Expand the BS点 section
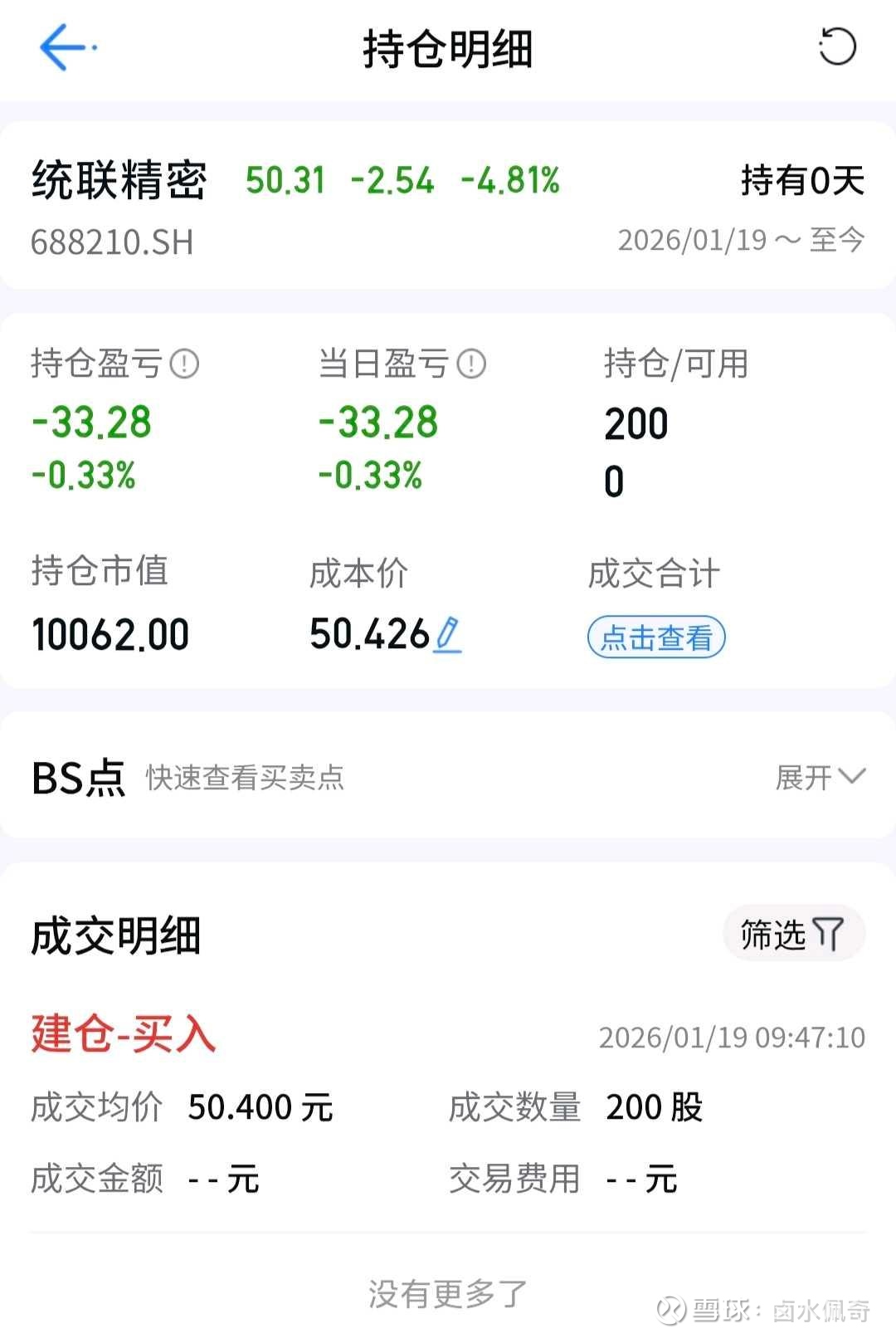 [820, 777]
